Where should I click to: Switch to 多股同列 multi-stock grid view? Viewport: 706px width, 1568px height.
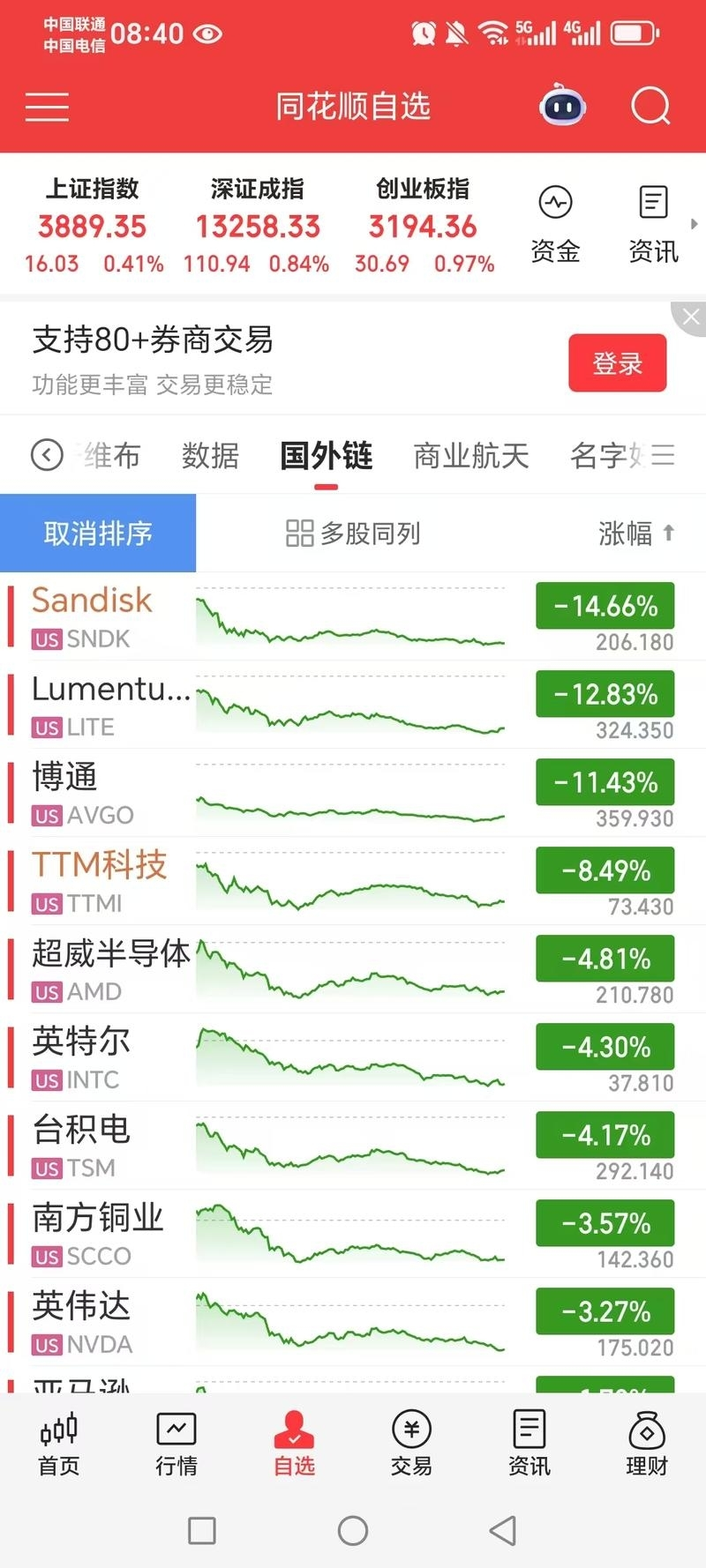click(355, 534)
